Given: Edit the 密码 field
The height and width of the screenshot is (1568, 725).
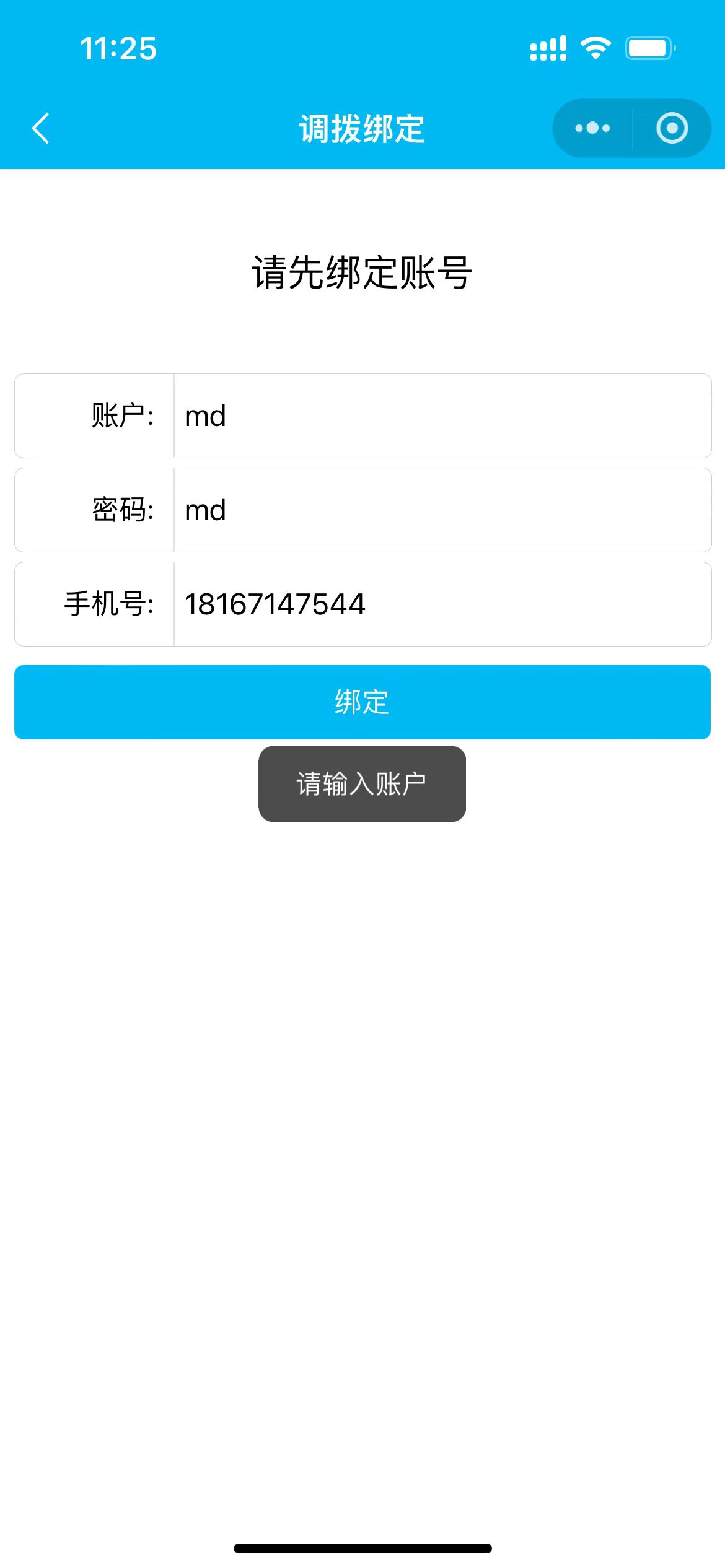Looking at the screenshot, I should 441,510.
